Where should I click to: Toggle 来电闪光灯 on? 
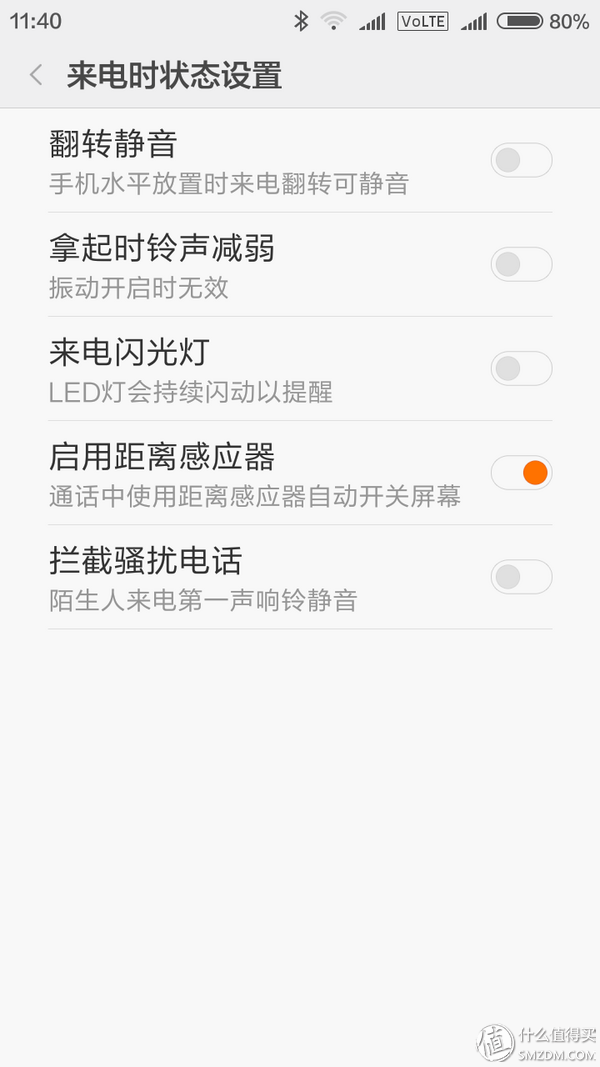click(x=521, y=369)
